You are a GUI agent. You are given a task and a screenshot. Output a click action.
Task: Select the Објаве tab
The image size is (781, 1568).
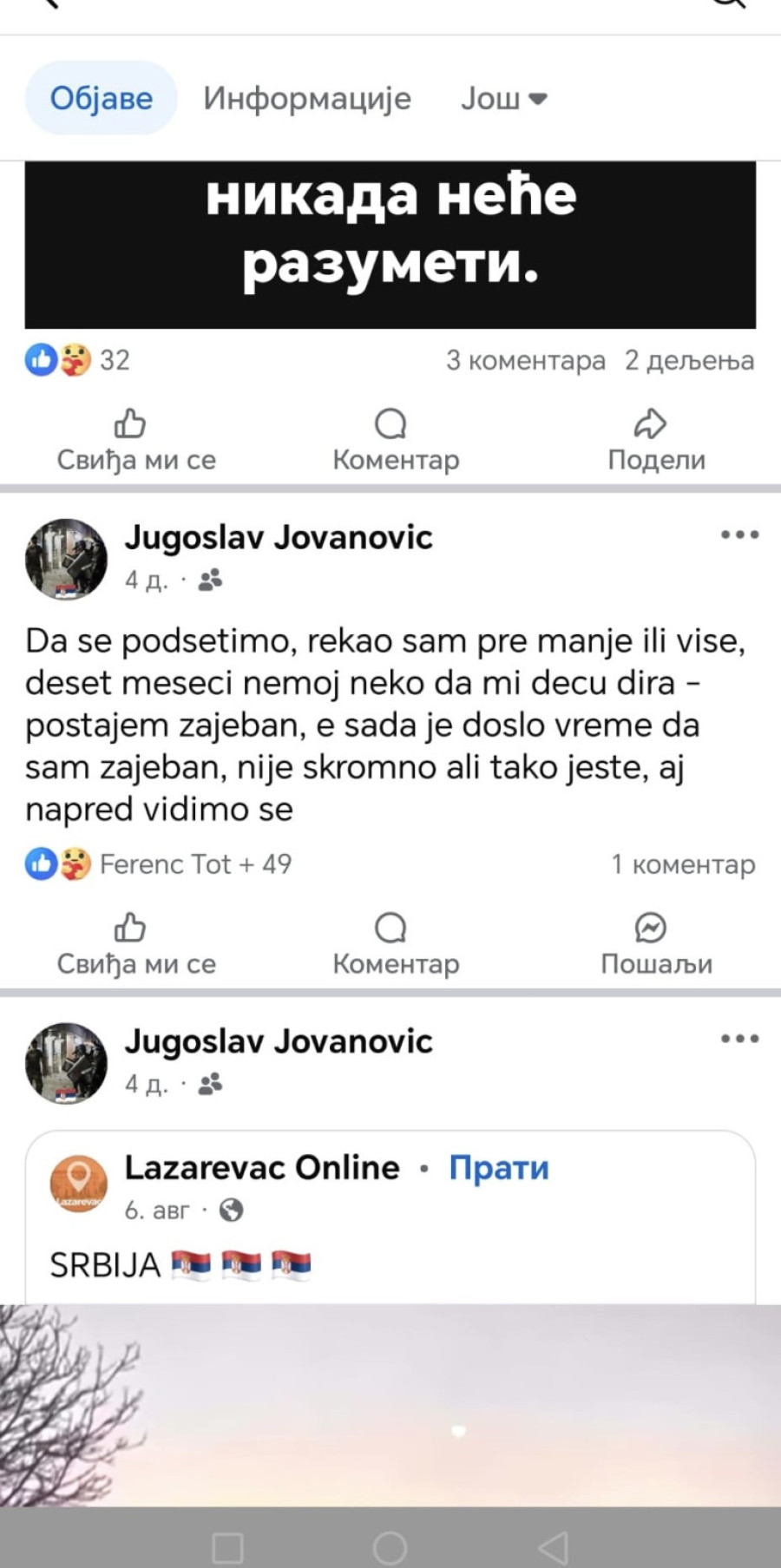pos(101,98)
